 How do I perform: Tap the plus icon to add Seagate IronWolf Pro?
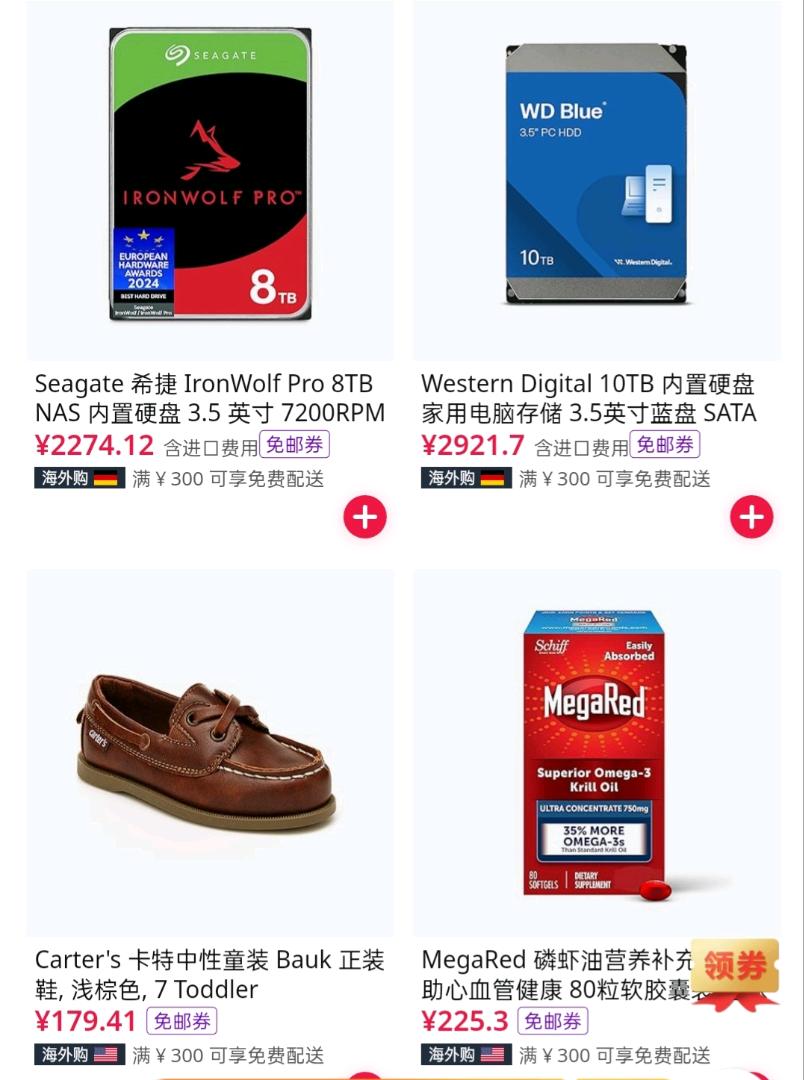point(364,517)
